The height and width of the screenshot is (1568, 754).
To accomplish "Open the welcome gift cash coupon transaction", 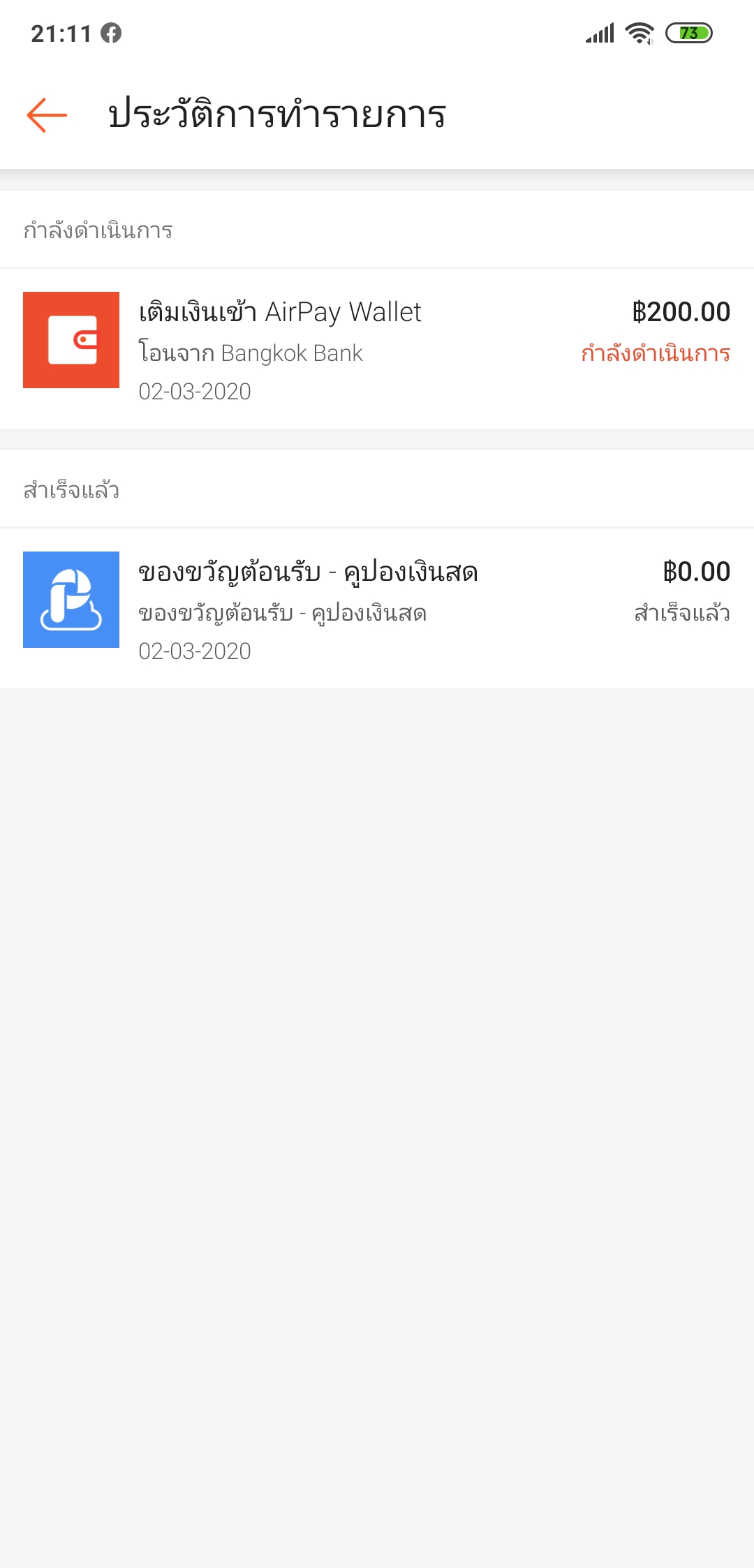I will [377, 608].
